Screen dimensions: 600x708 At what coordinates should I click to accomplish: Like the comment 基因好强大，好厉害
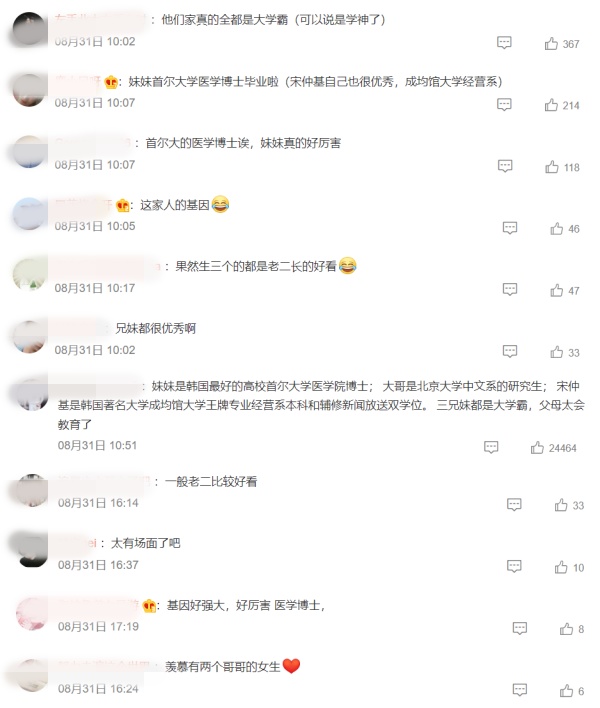[x=566, y=629]
